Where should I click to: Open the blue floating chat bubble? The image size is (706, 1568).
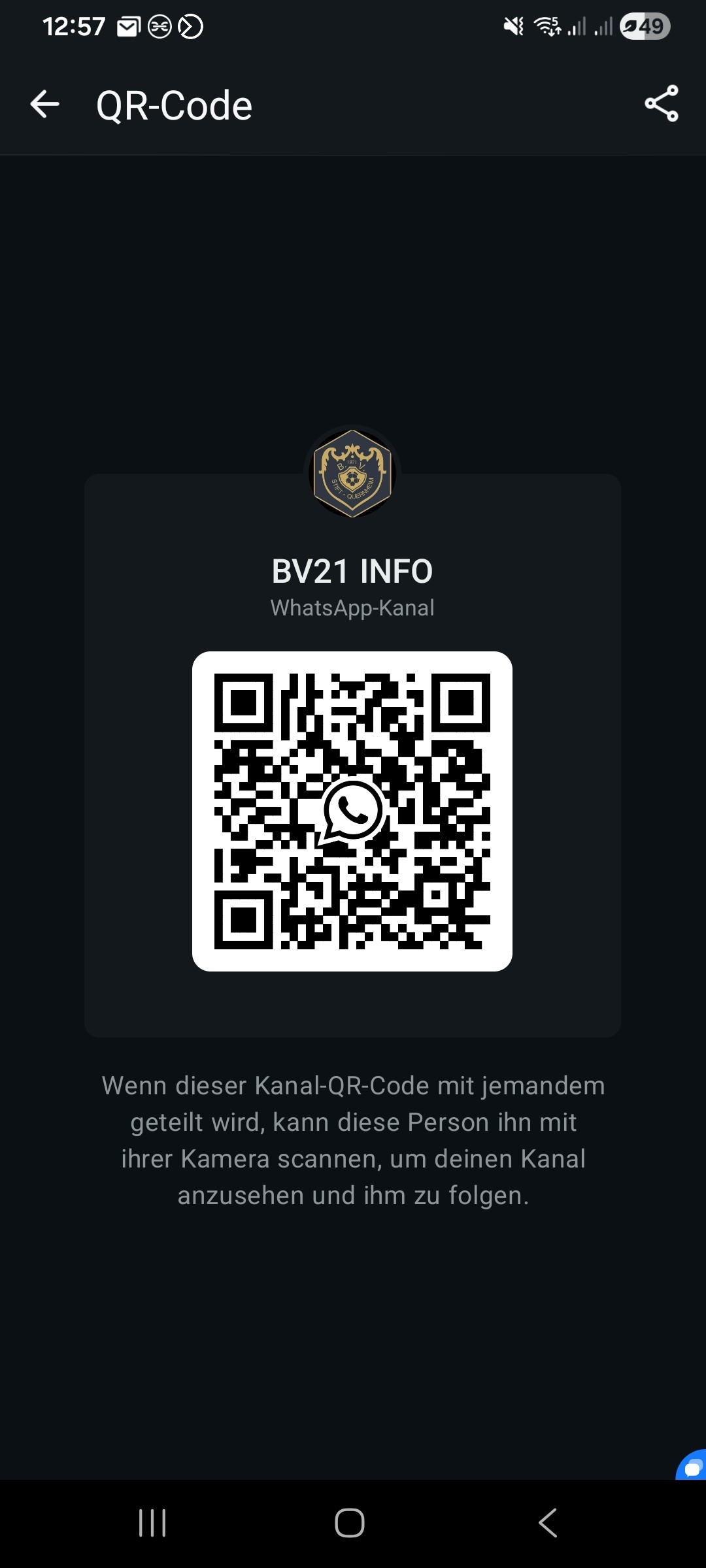[693, 1467]
